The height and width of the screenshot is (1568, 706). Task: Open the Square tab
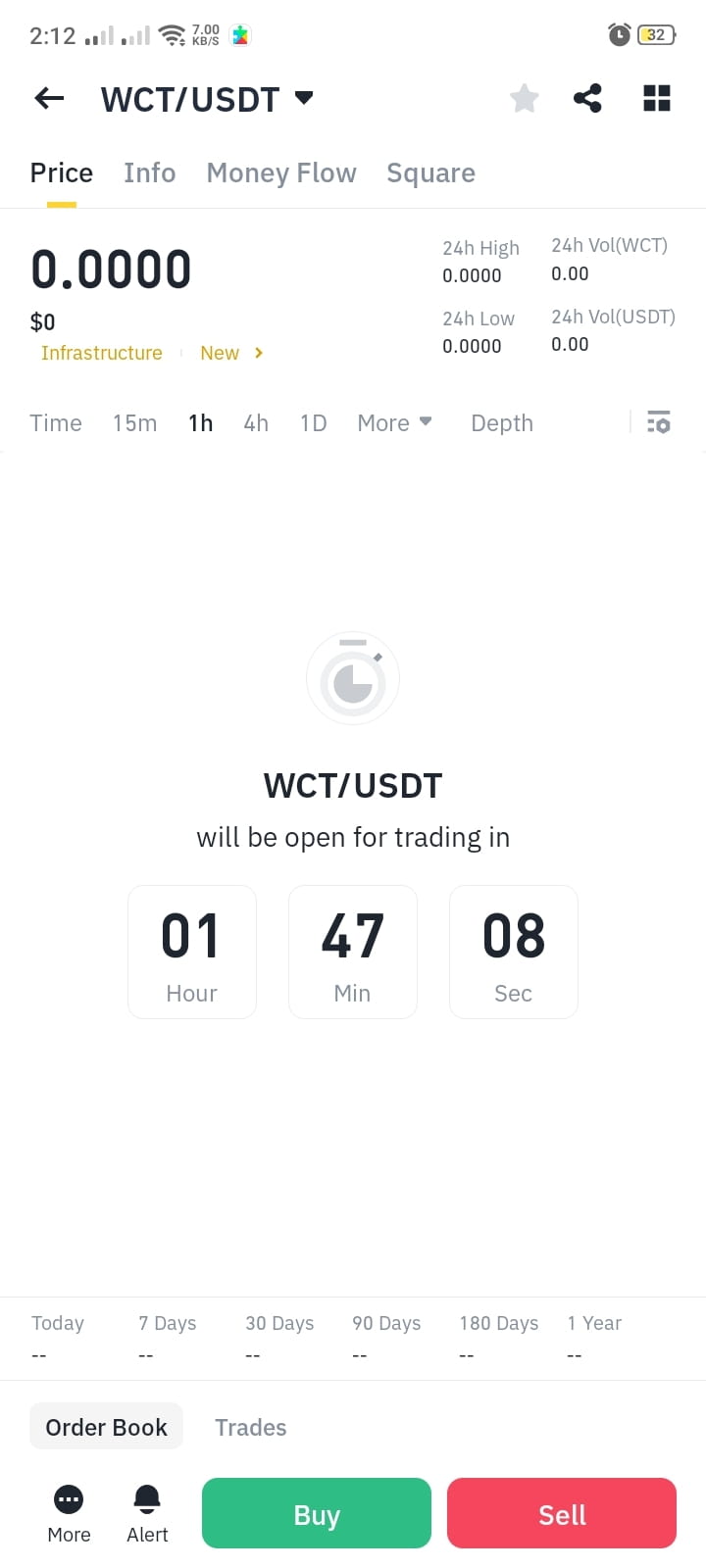coord(430,173)
